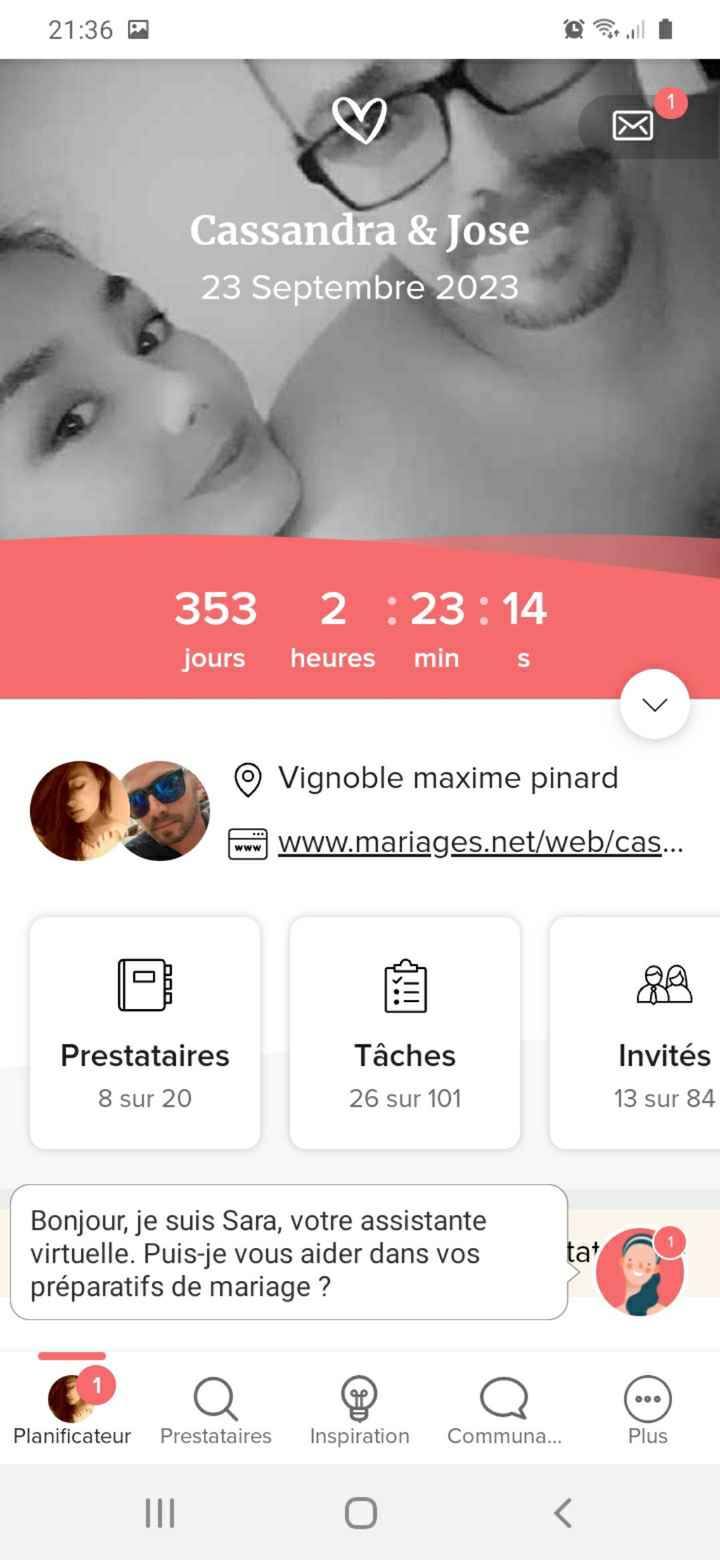Select the location pin icon
The image size is (720, 1560).
[248, 780]
